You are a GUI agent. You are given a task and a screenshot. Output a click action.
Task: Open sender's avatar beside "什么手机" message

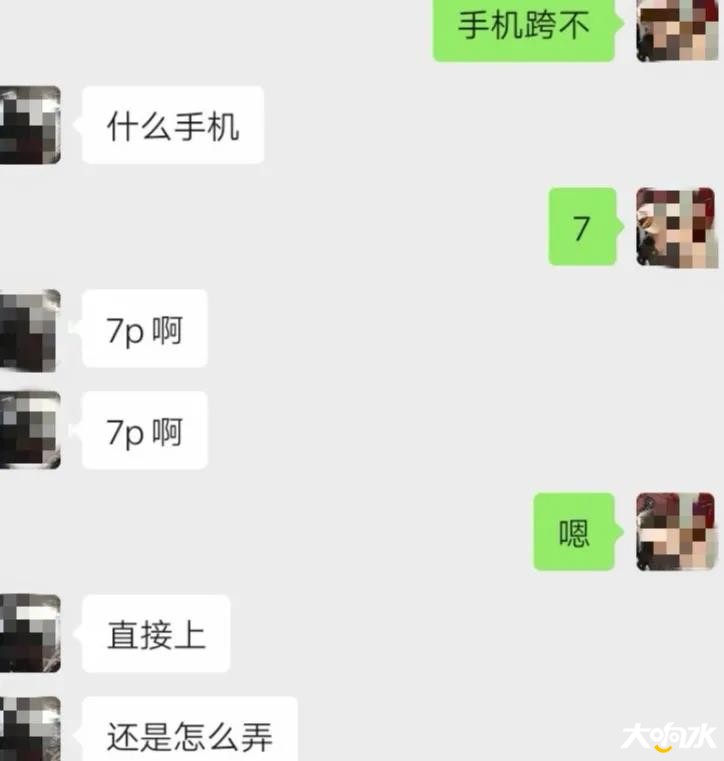[x=30, y=125]
